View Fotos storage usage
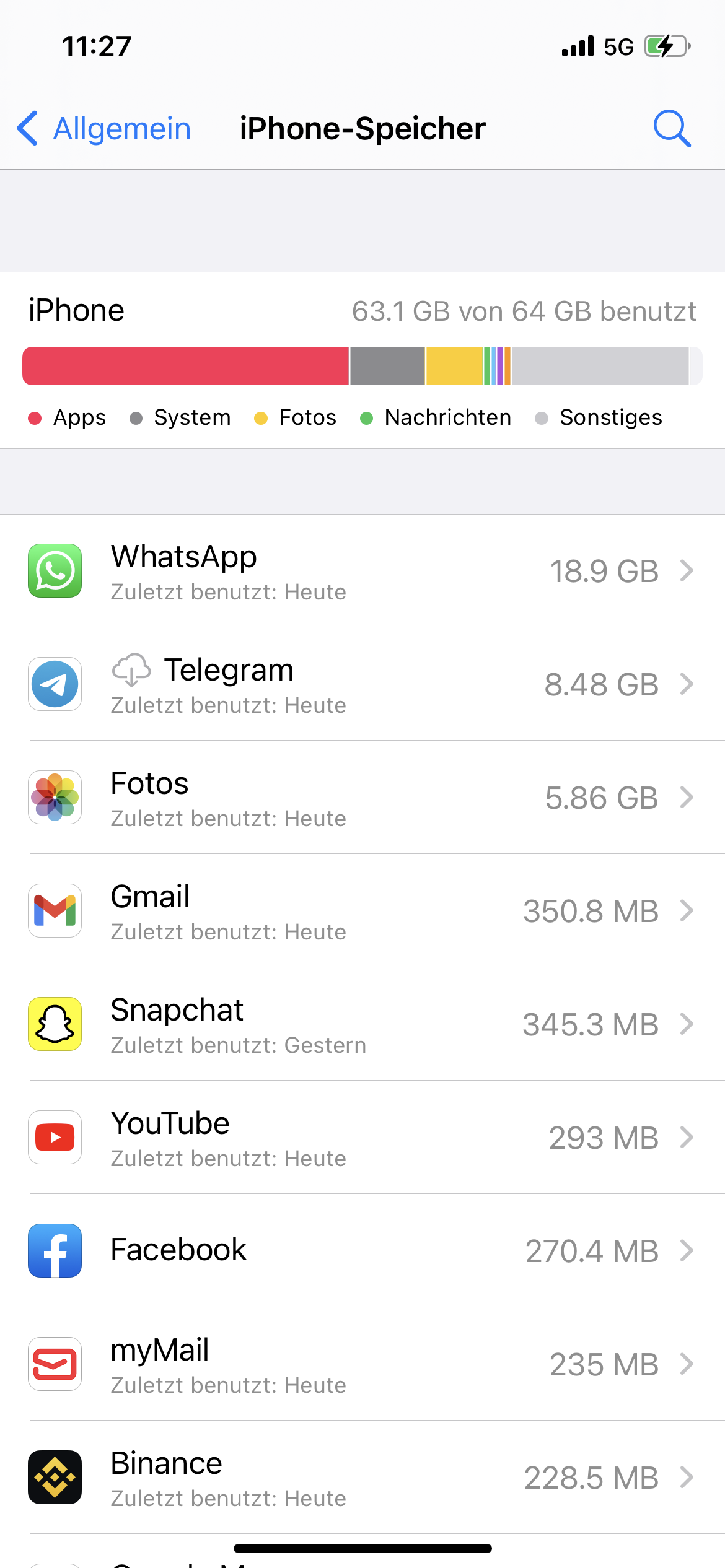 pyautogui.click(x=362, y=798)
